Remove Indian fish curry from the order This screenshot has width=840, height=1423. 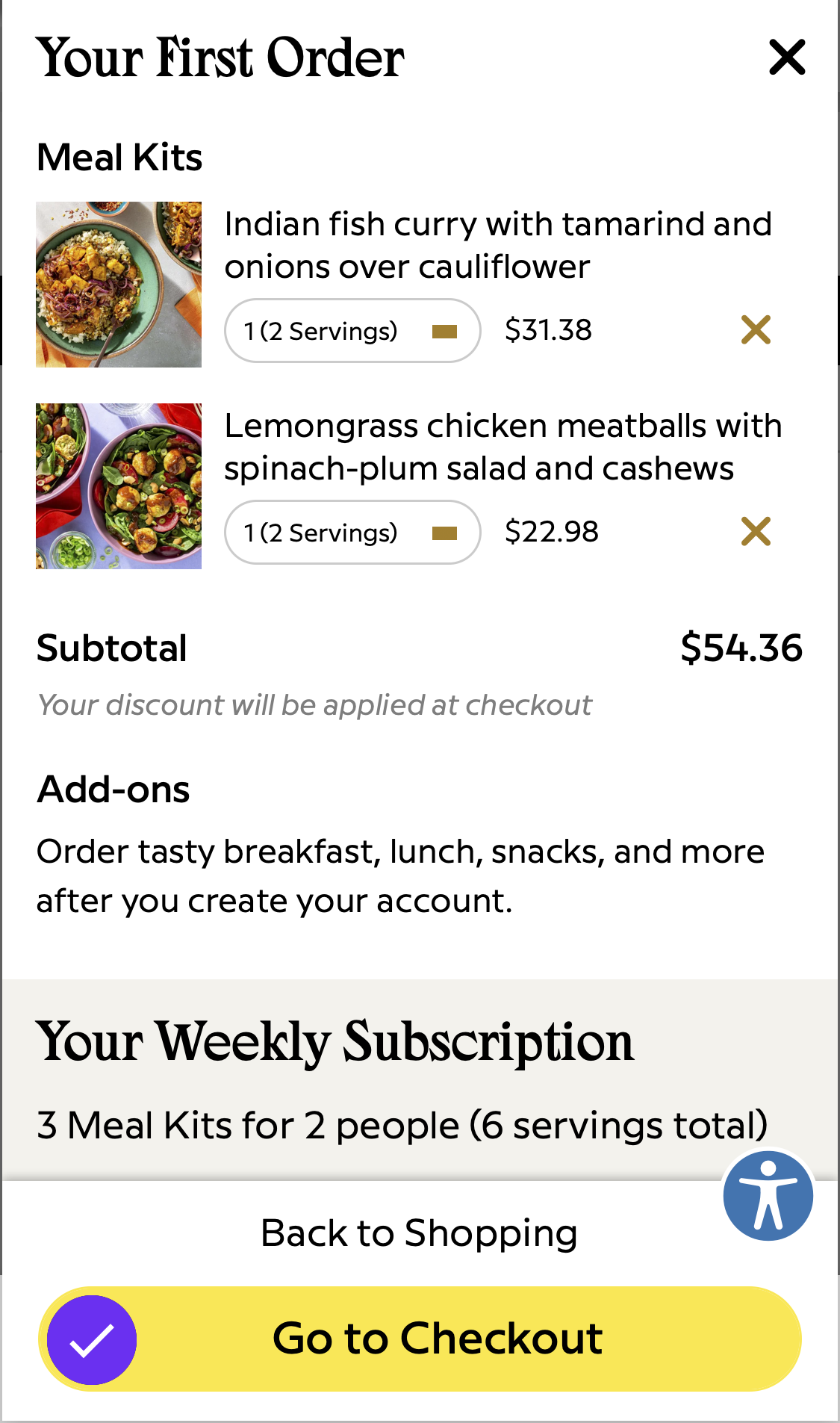pos(756,329)
